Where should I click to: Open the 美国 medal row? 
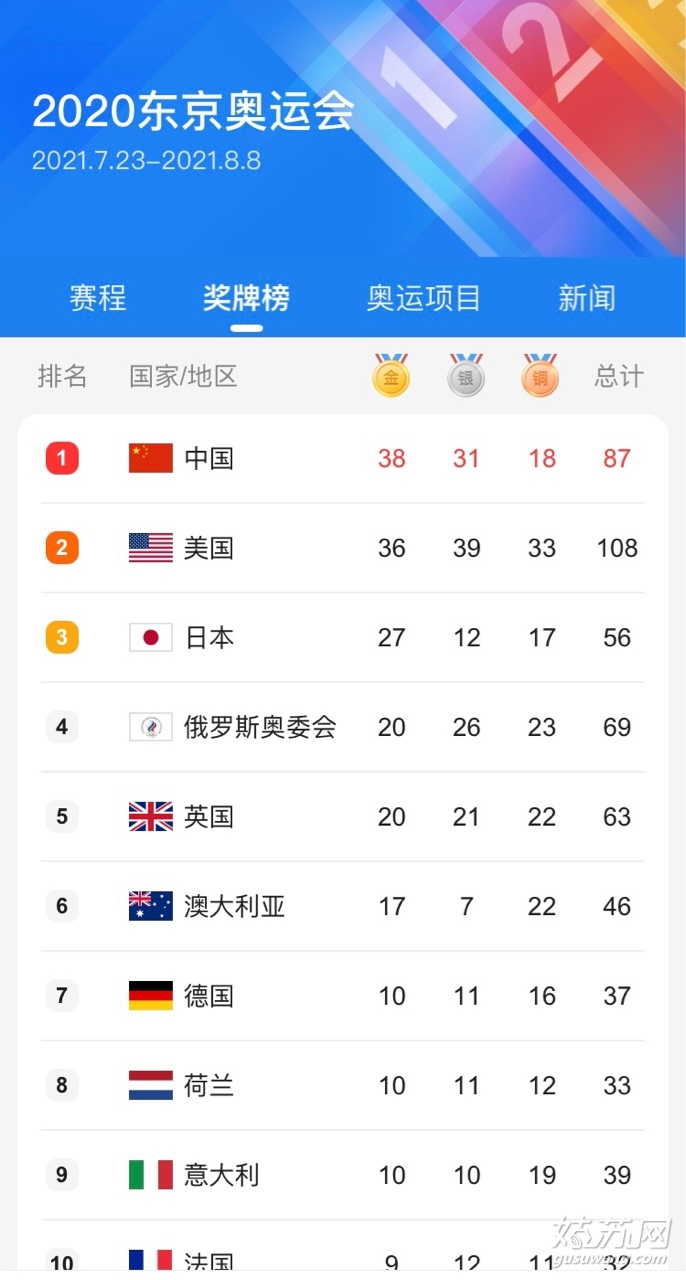tap(343, 548)
